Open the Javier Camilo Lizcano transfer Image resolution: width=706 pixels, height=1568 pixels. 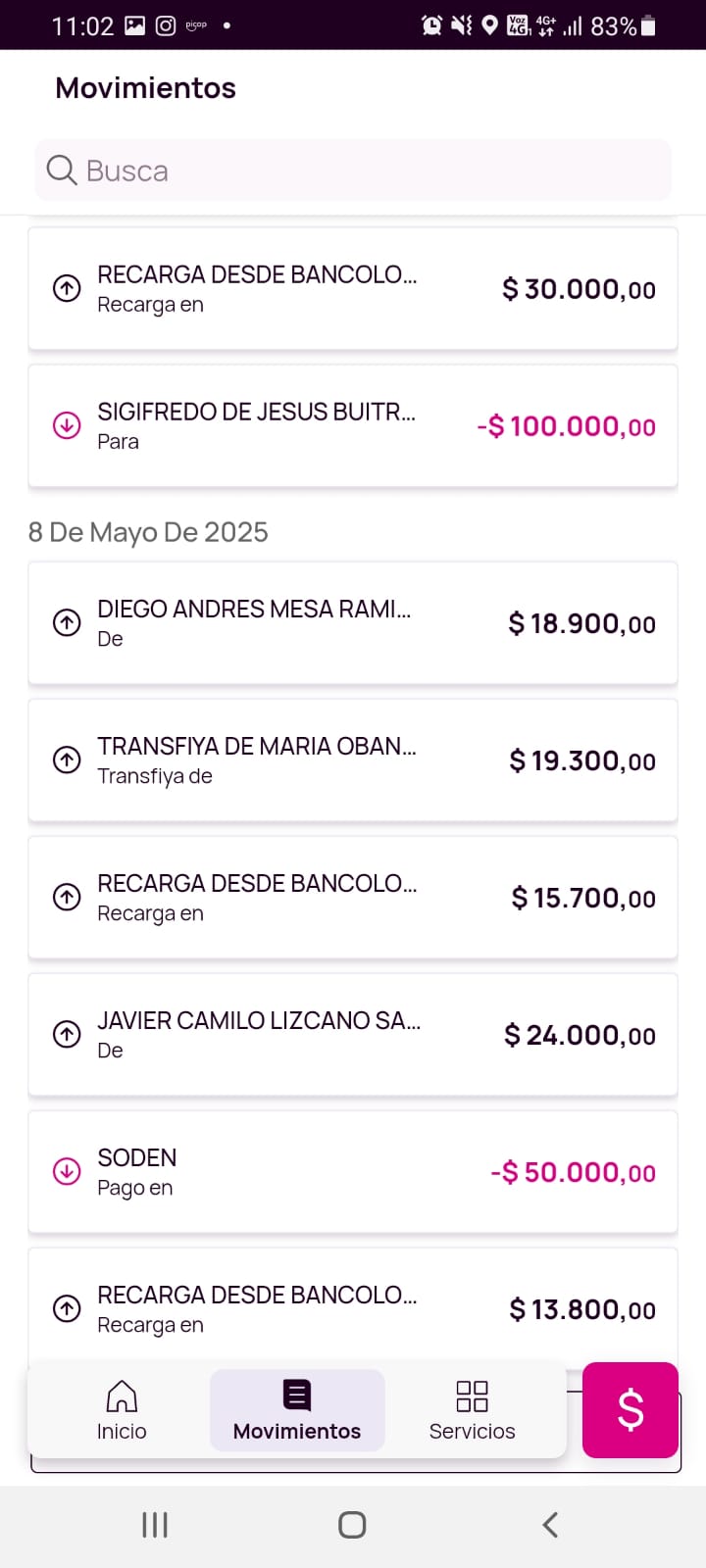pos(353,1035)
